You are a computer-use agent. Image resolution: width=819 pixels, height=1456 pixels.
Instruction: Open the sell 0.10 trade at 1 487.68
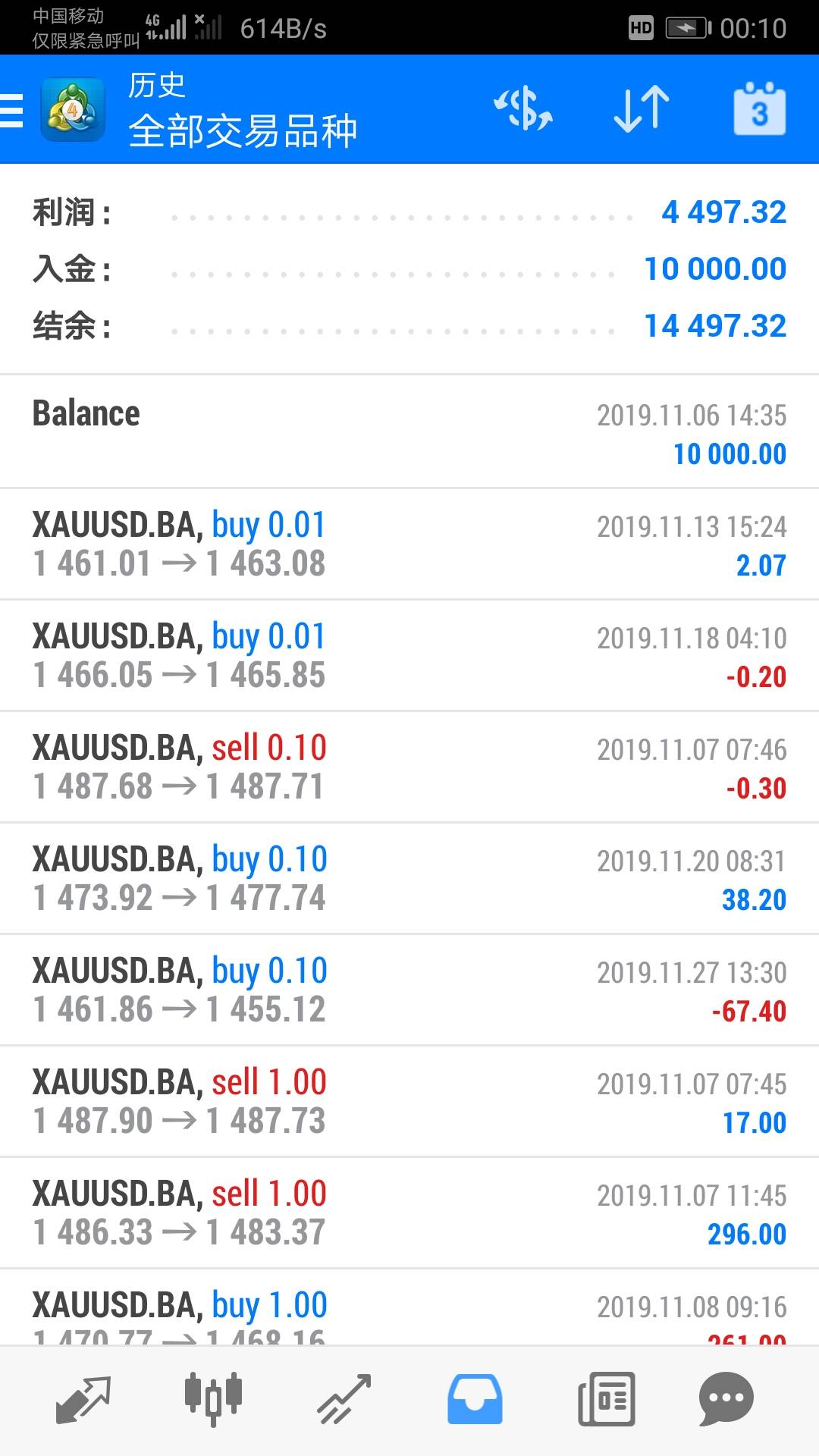tap(409, 767)
